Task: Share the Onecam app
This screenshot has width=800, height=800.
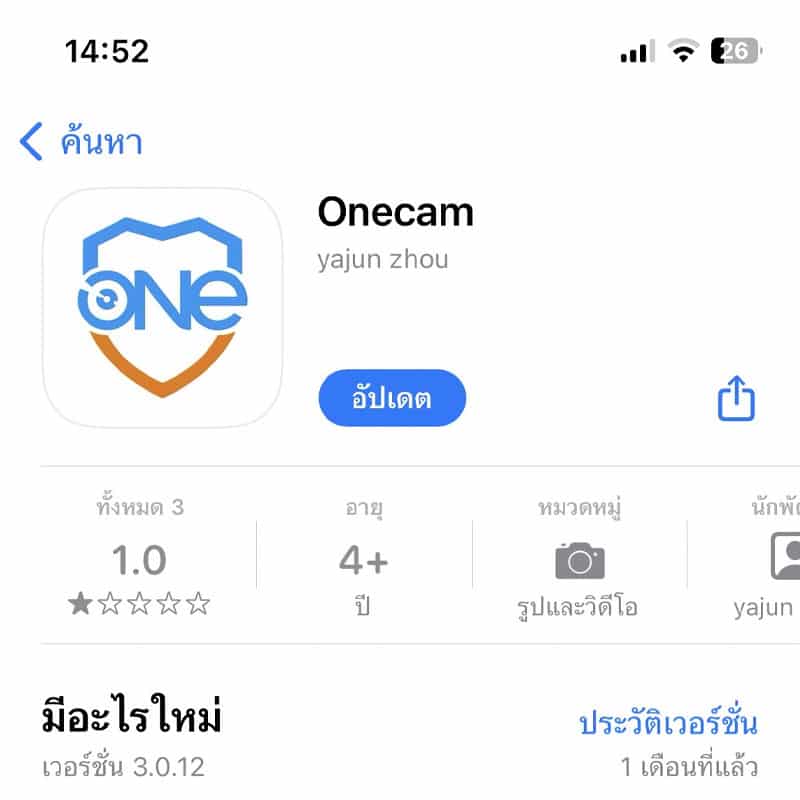Action: point(736,399)
